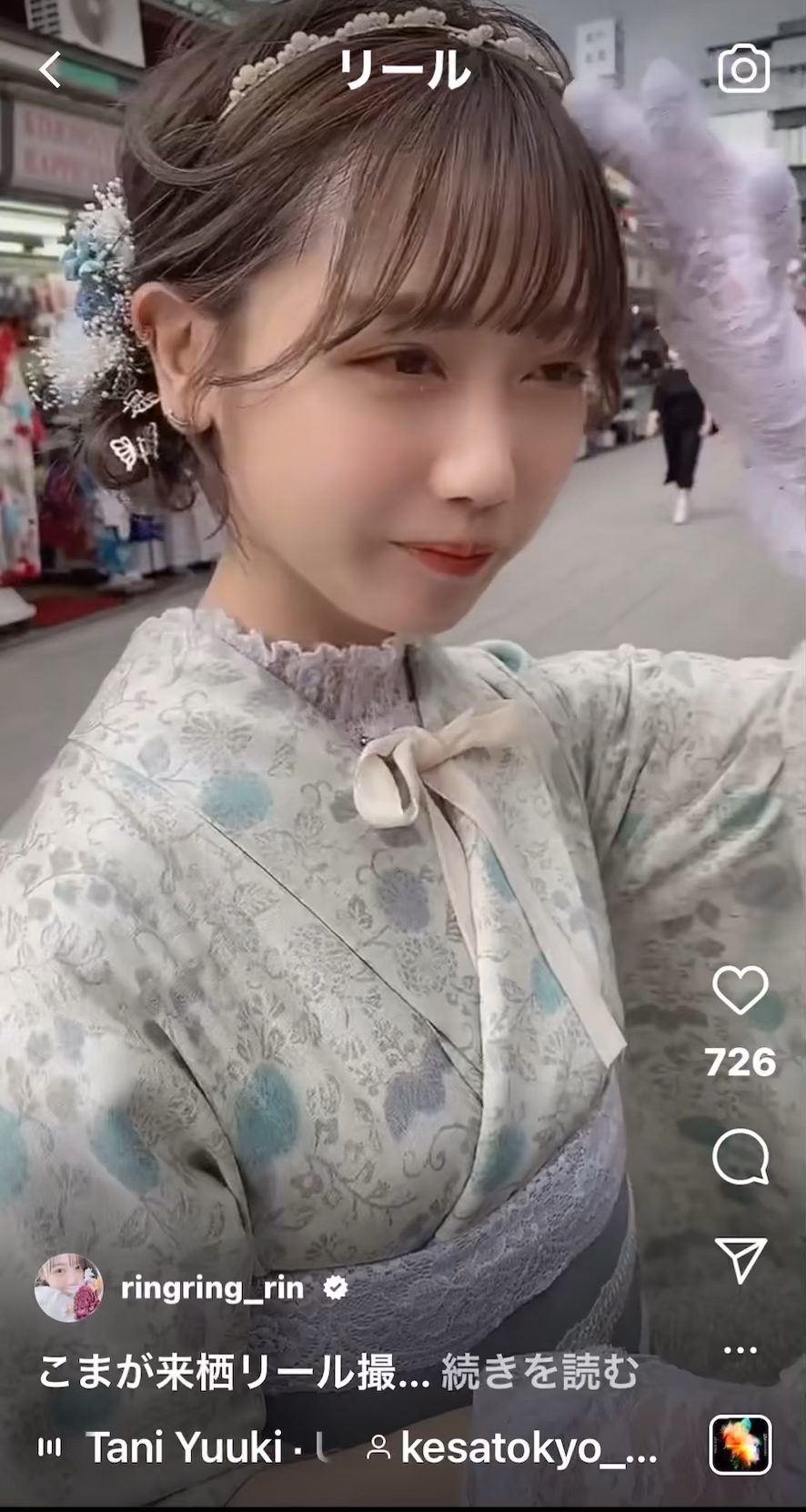View likes by tapping the 726 count
Viewport: 806px width, 1512px height.
pyautogui.click(x=741, y=1060)
